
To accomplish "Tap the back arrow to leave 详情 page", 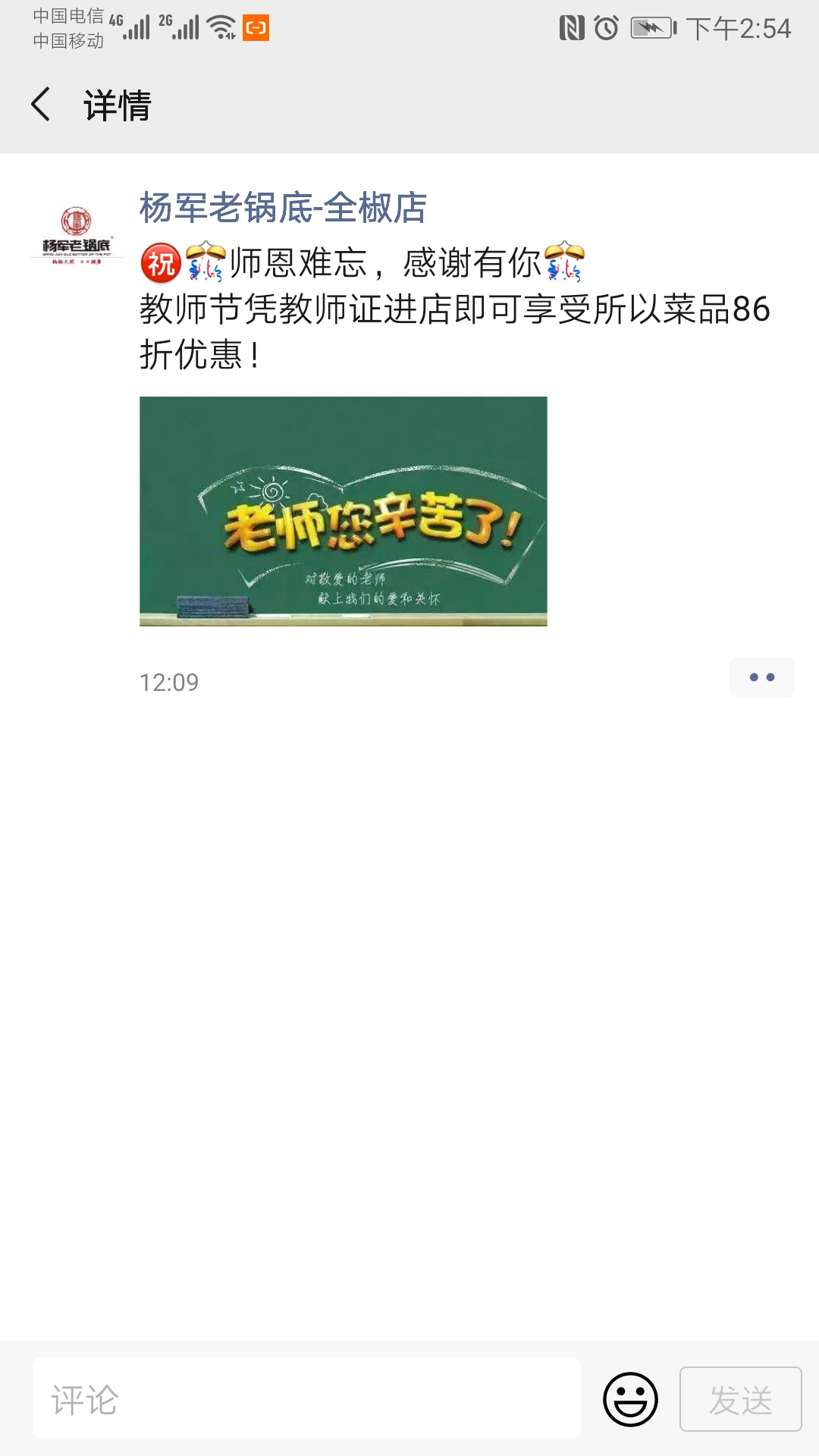I will tap(42, 106).
